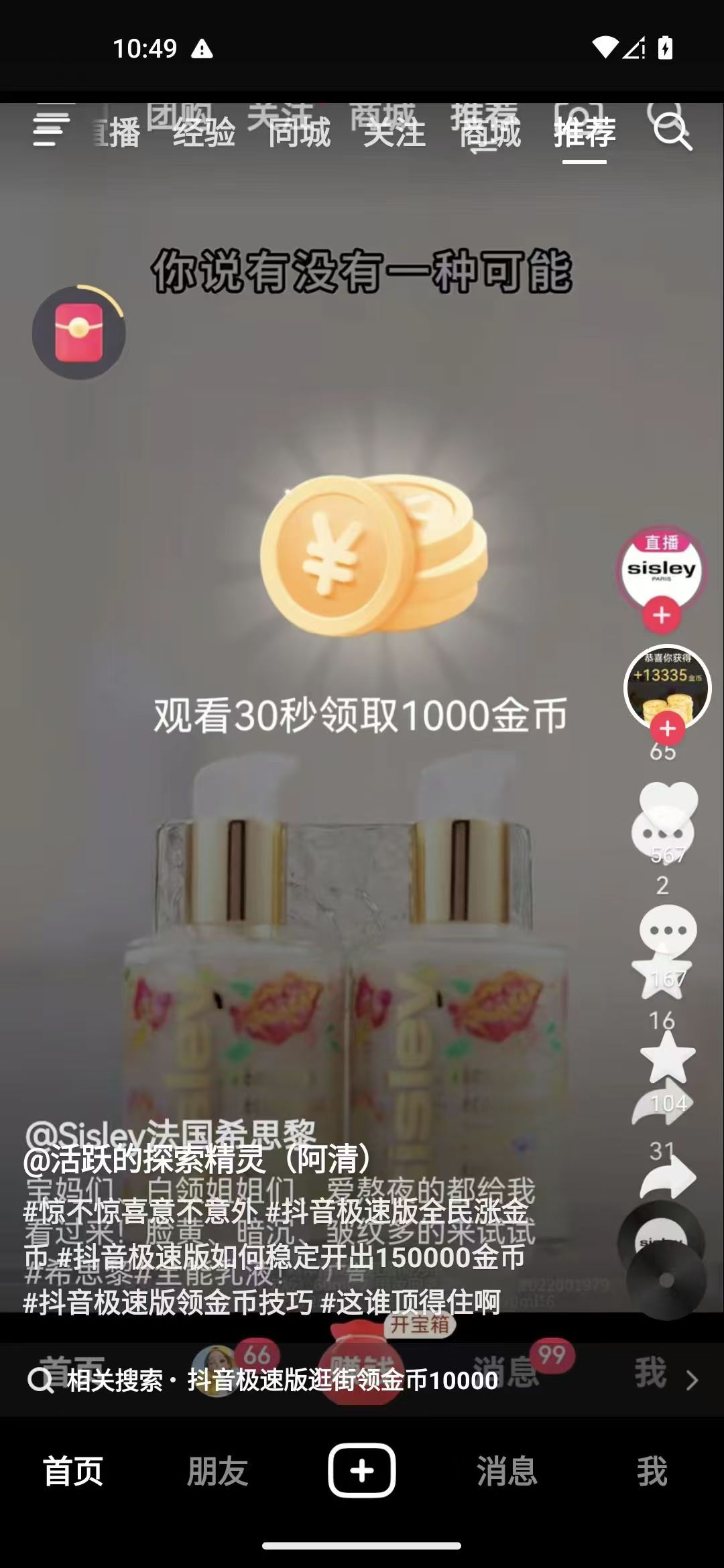The width and height of the screenshot is (724, 1568).
Task: Select the 推荐 tab
Action: pyautogui.click(x=585, y=132)
